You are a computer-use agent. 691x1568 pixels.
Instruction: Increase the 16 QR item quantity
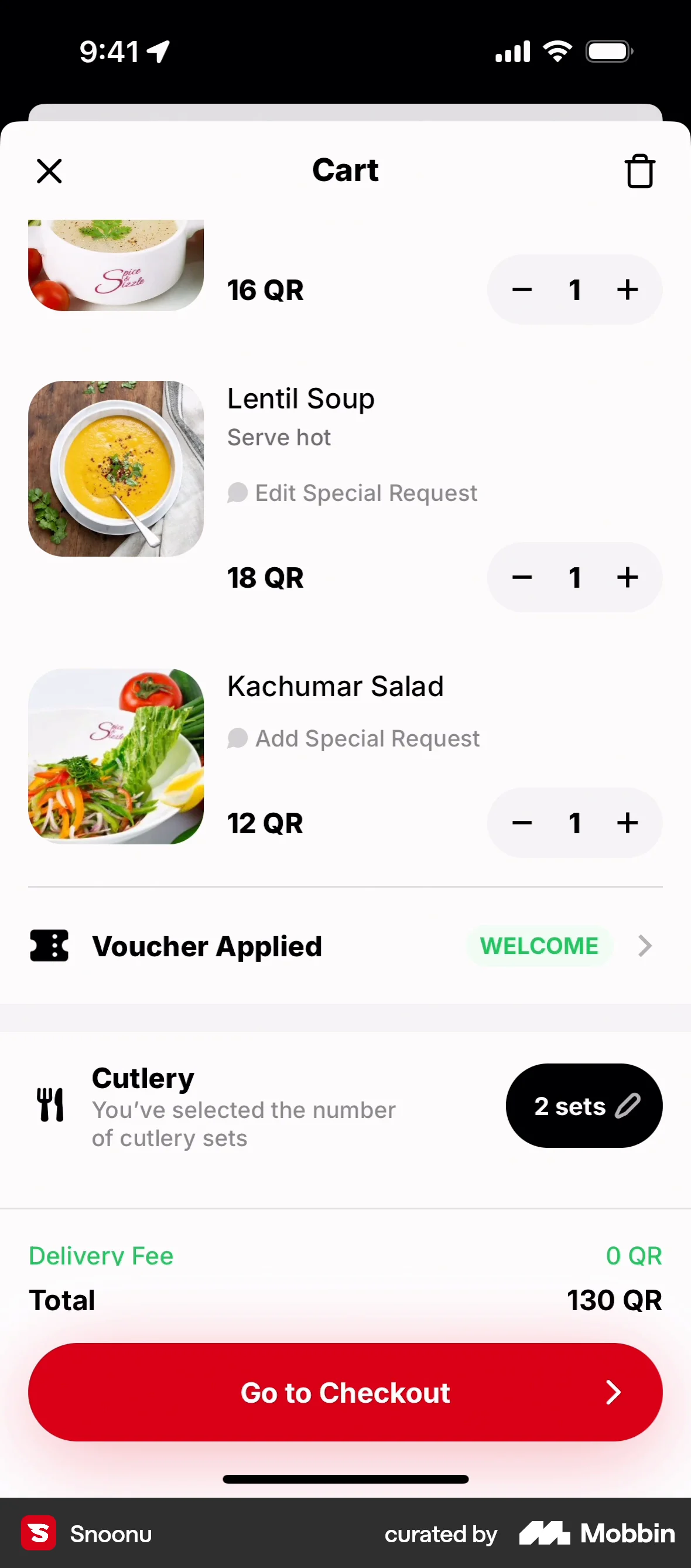[627, 289]
